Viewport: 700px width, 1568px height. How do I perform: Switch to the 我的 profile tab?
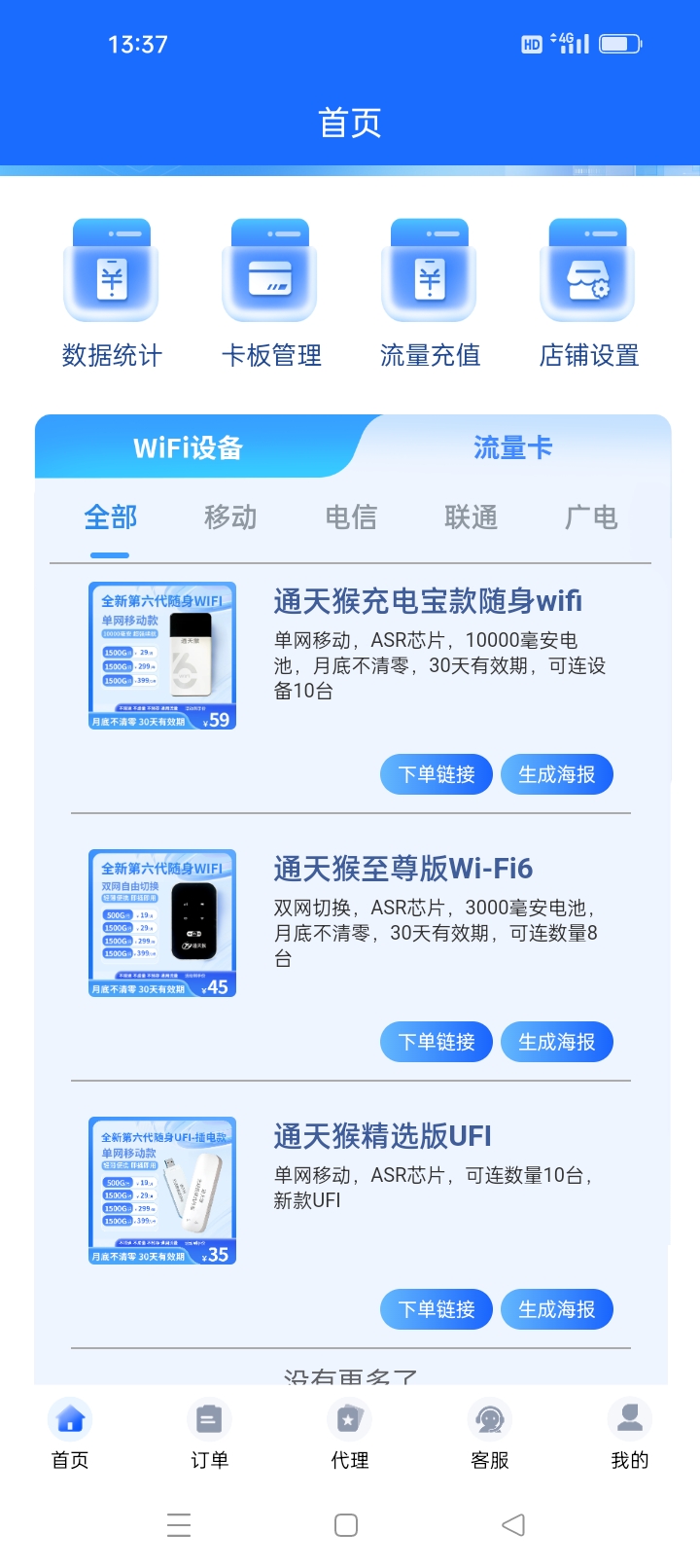point(630,1435)
